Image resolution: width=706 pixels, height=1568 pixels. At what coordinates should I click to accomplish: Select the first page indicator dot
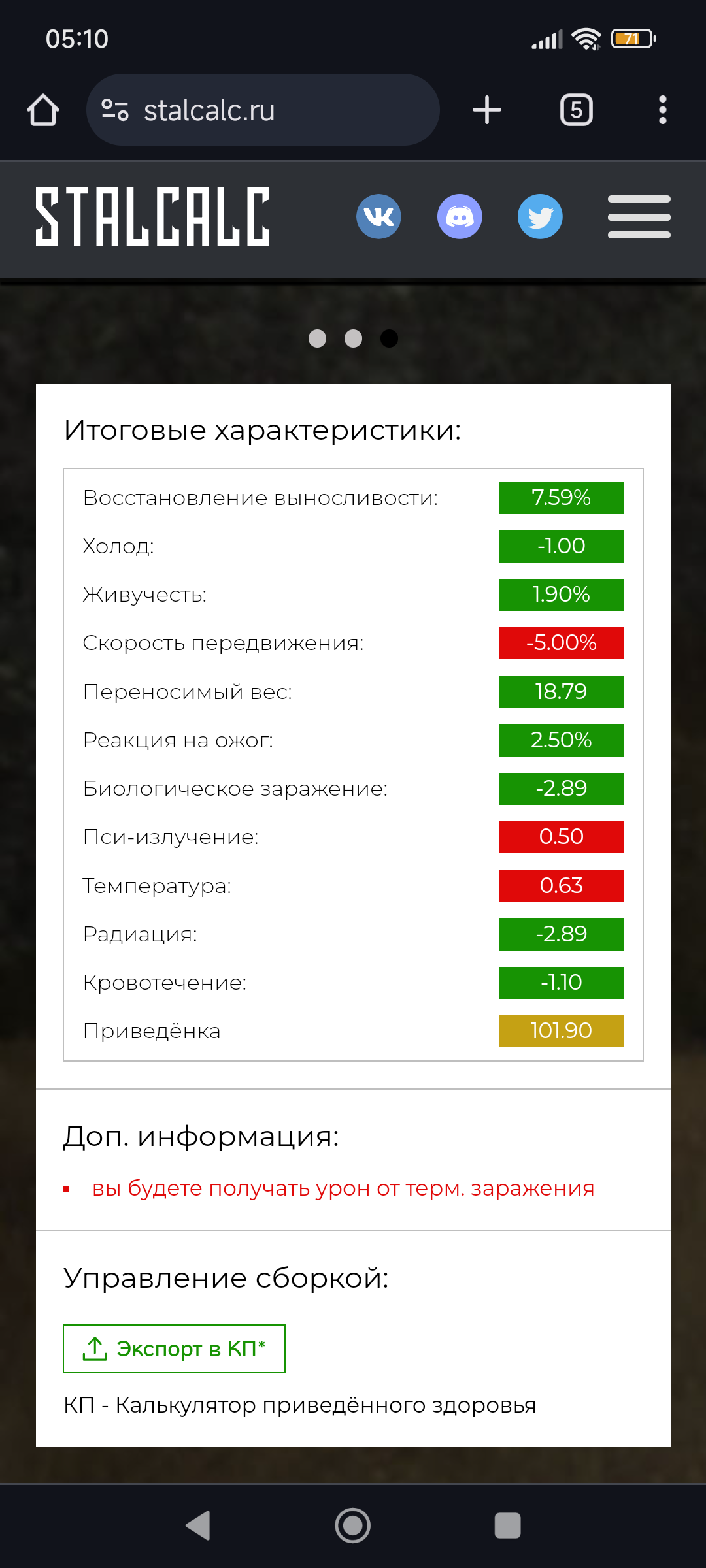coord(317,338)
